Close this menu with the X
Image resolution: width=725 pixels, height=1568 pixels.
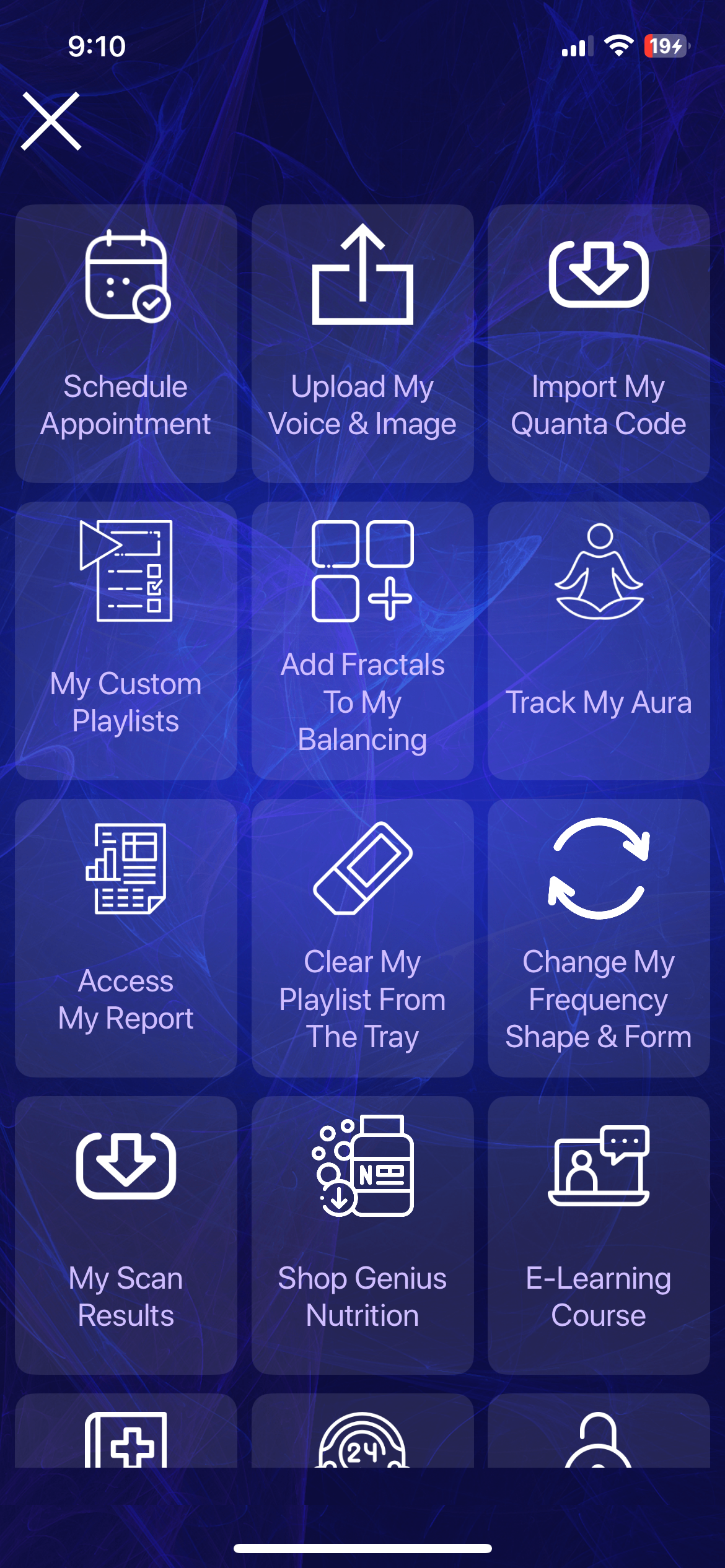51,121
